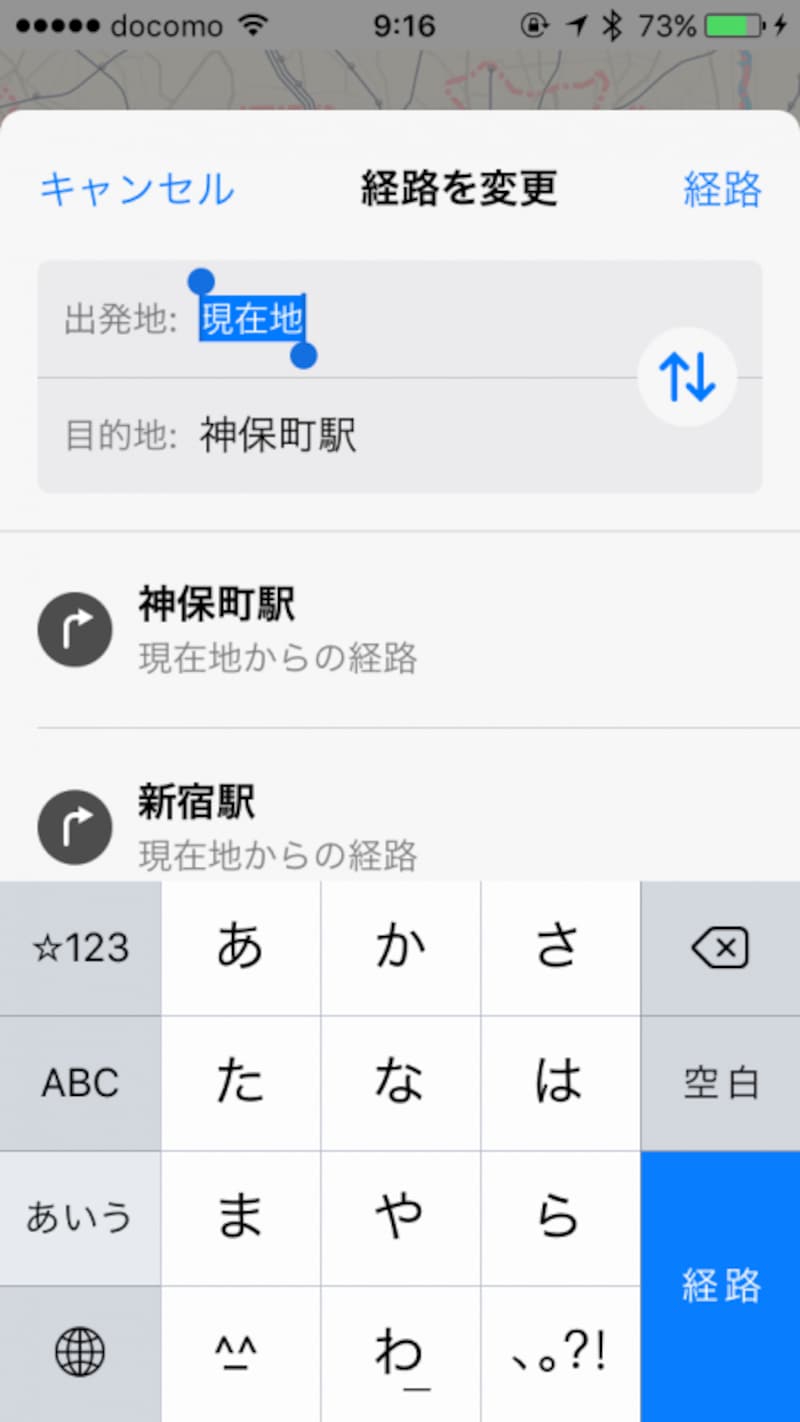Tap the あ key on the keyboard
Viewport: 800px width, 1422px height.
[x=240, y=949]
